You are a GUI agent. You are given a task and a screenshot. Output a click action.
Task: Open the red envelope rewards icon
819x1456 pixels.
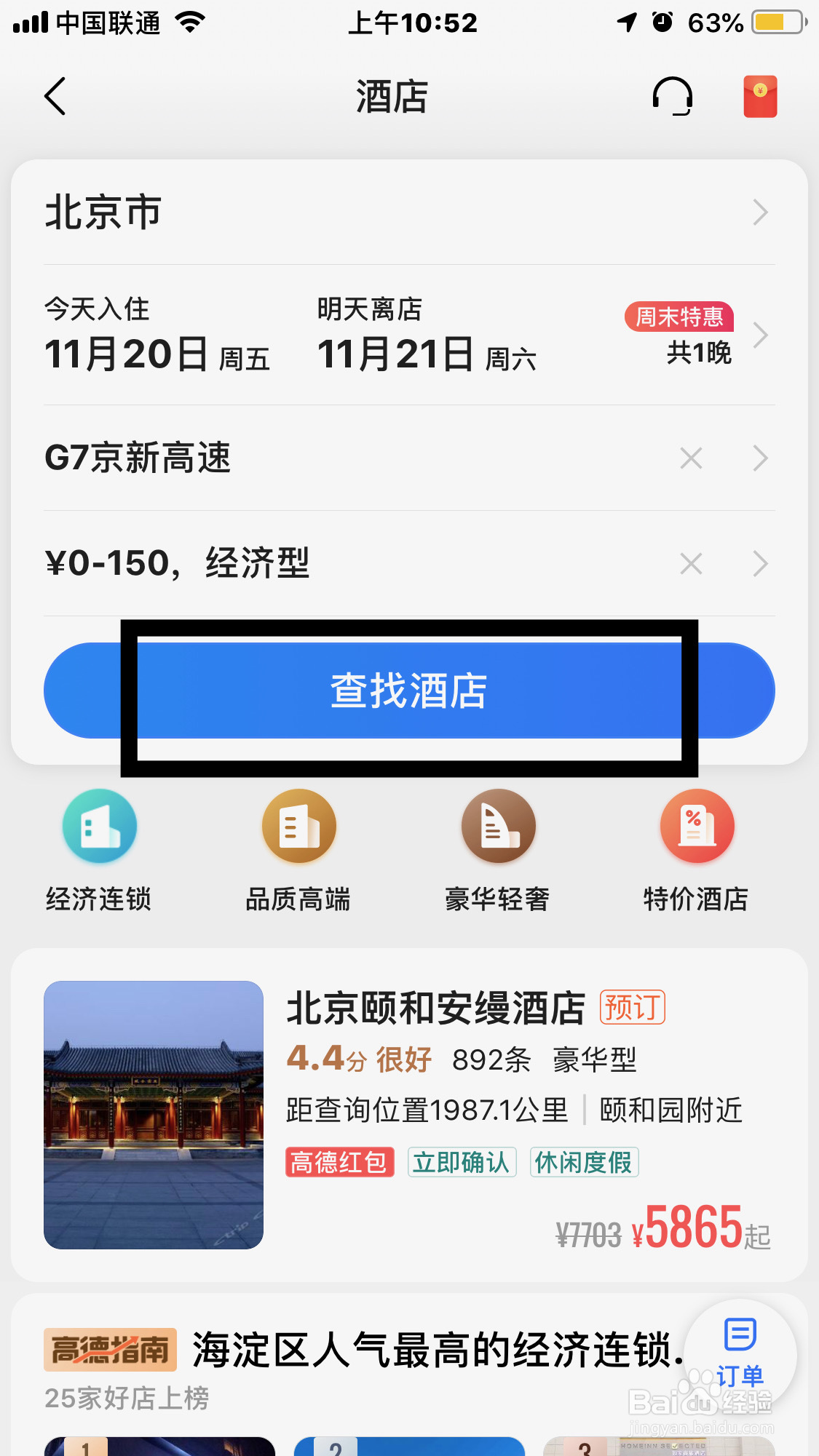tap(759, 95)
